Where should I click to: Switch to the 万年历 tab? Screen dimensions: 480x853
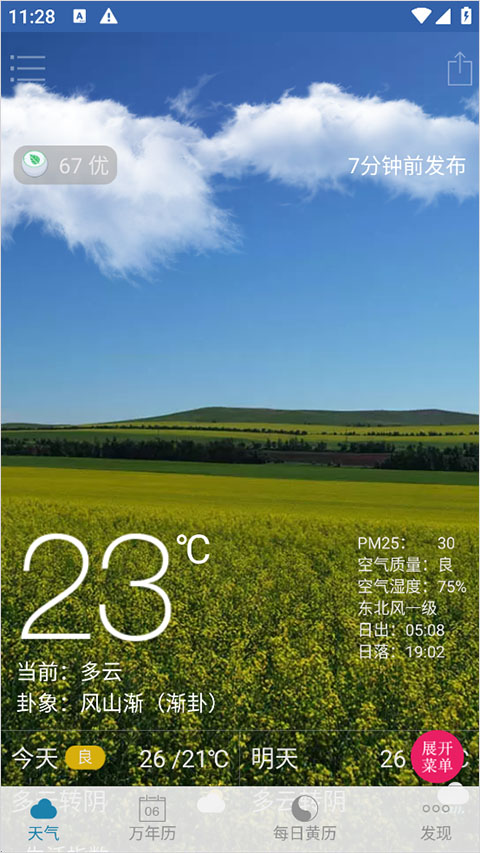152,818
